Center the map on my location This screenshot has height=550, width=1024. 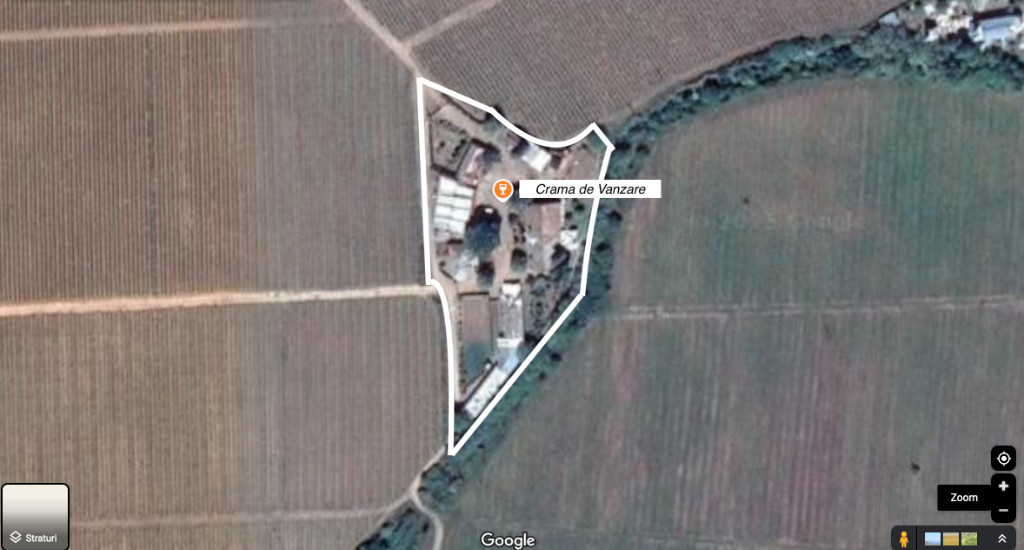[1003, 459]
